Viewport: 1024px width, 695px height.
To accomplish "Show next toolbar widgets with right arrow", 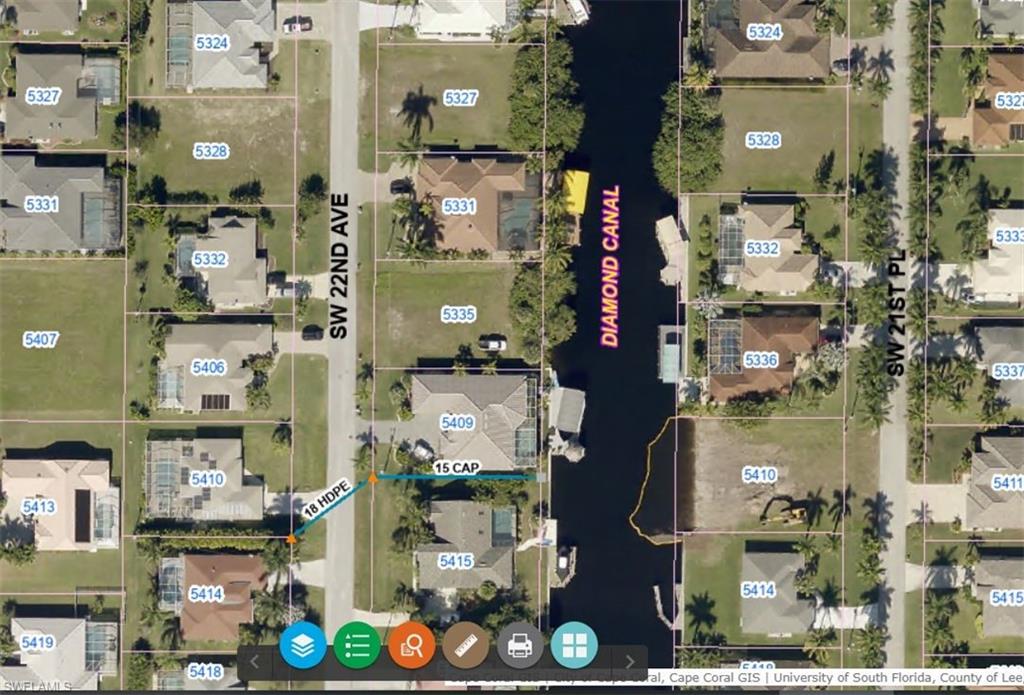I will click(x=629, y=660).
